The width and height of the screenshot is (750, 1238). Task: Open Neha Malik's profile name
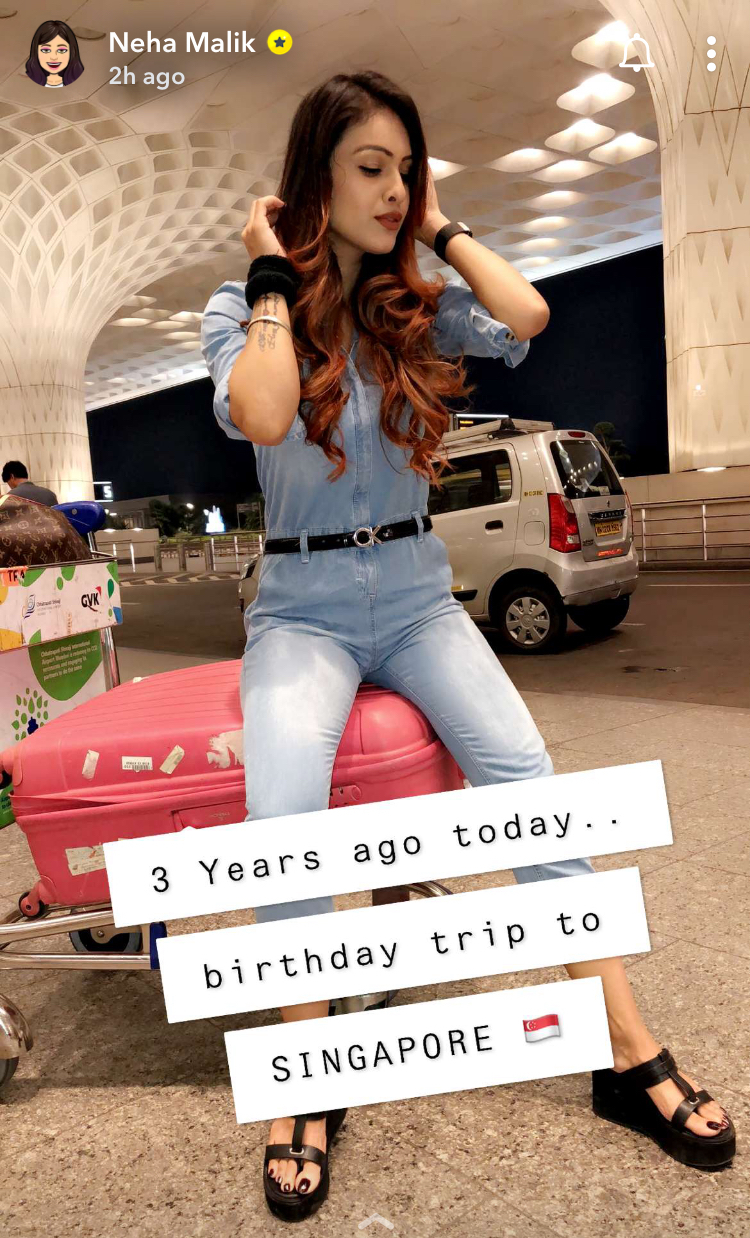(x=182, y=42)
